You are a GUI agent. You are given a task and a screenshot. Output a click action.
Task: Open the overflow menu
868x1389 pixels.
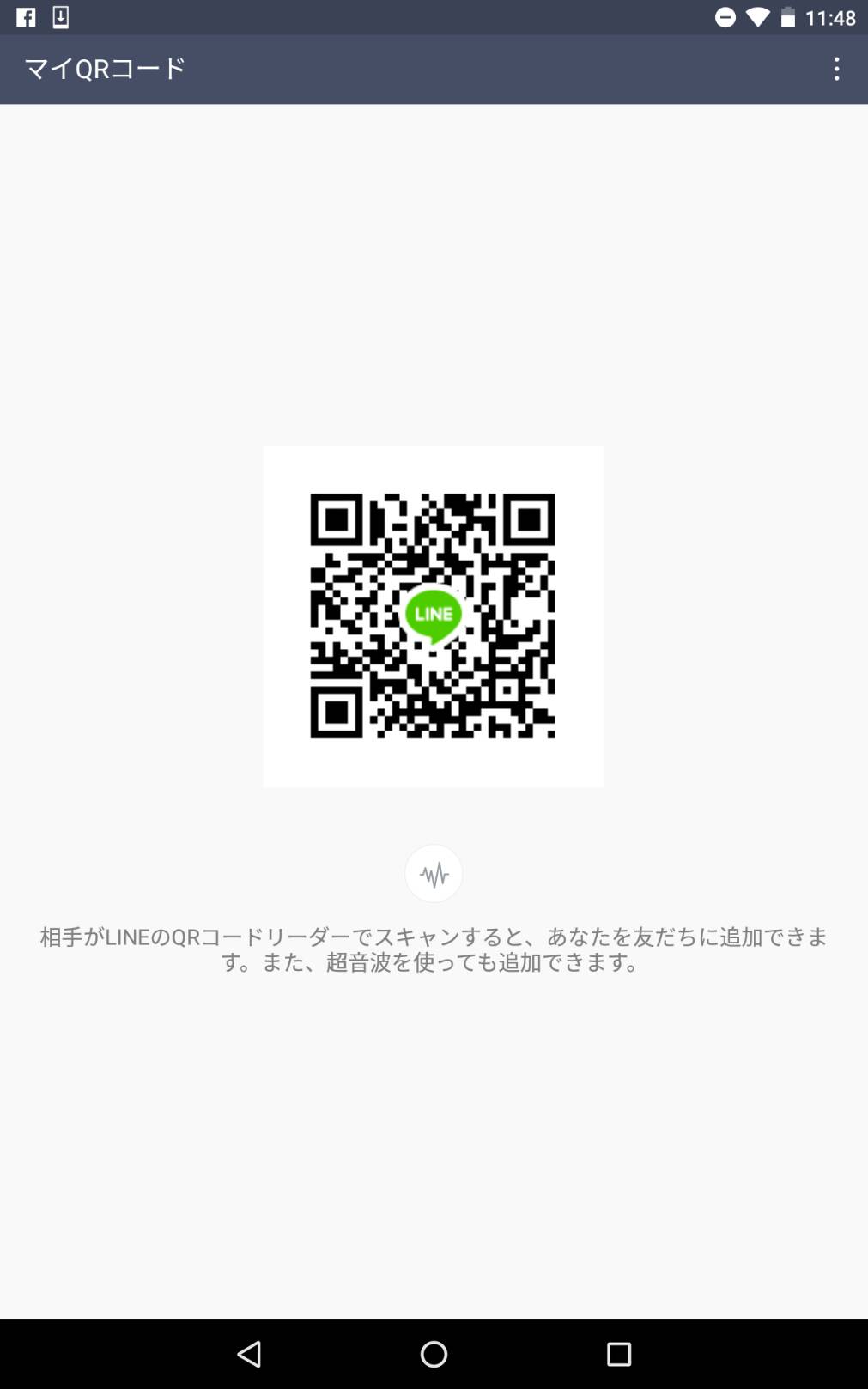tap(836, 69)
